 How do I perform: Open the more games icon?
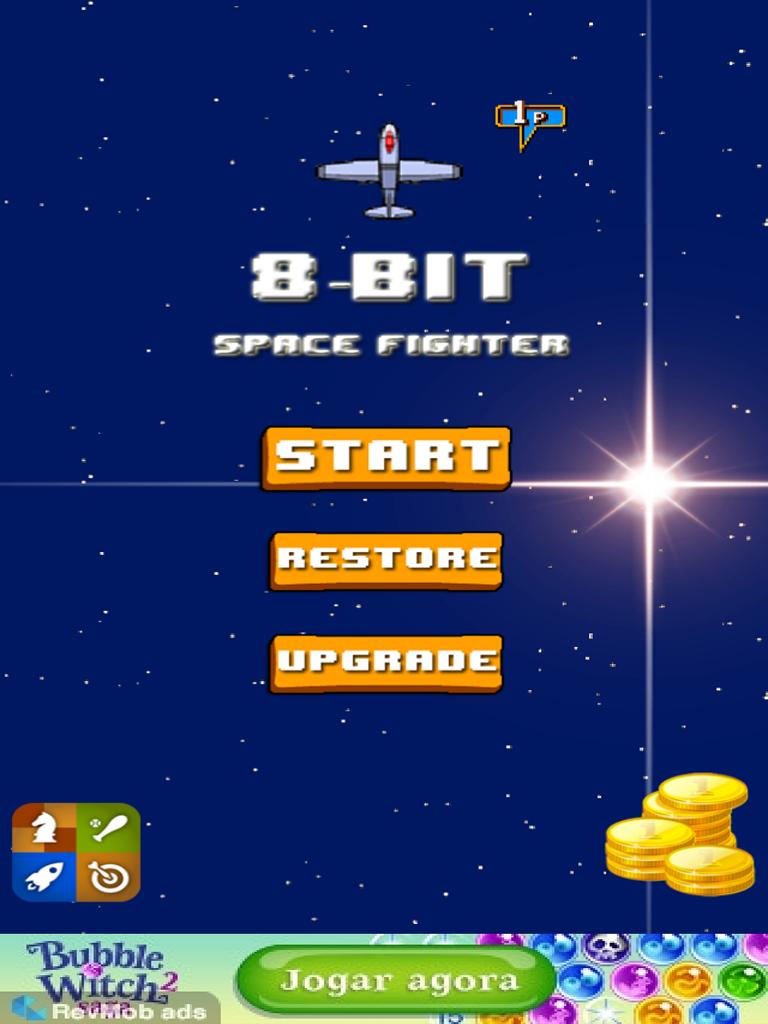click(x=76, y=852)
